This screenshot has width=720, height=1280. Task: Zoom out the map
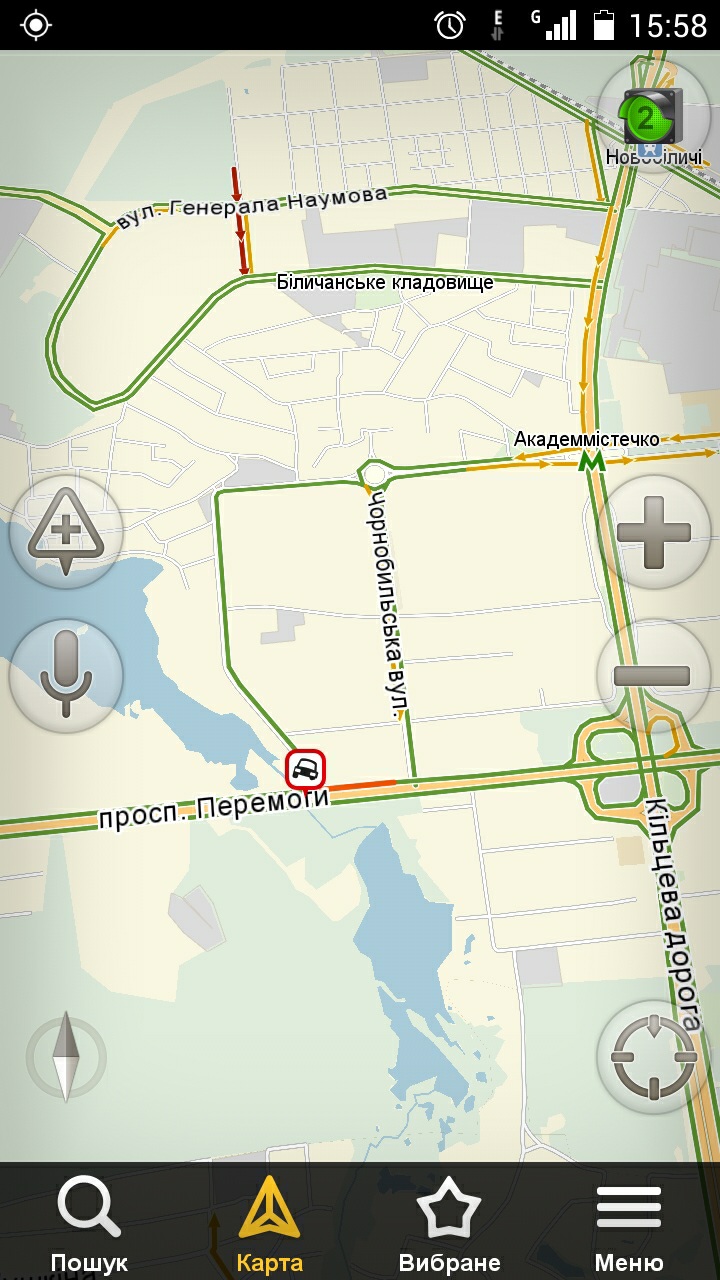[653, 675]
